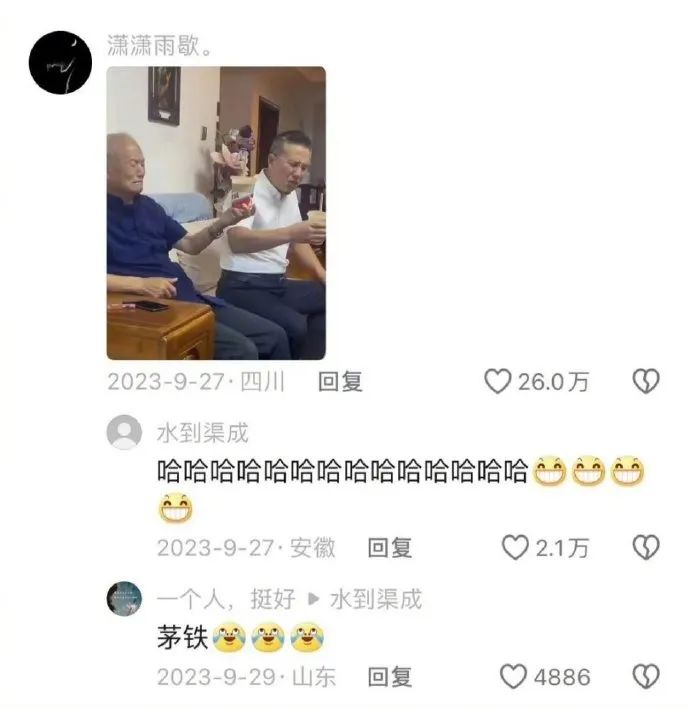Reply to 水到渠成's comment
This screenshot has width=690, height=709.
[x=389, y=547]
